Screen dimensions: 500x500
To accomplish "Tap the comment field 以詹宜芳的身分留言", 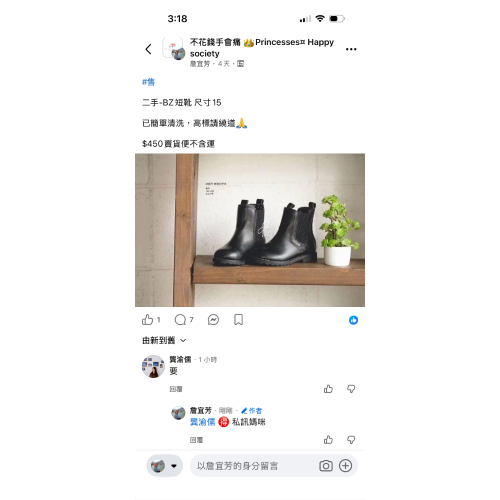I will click(253, 466).
